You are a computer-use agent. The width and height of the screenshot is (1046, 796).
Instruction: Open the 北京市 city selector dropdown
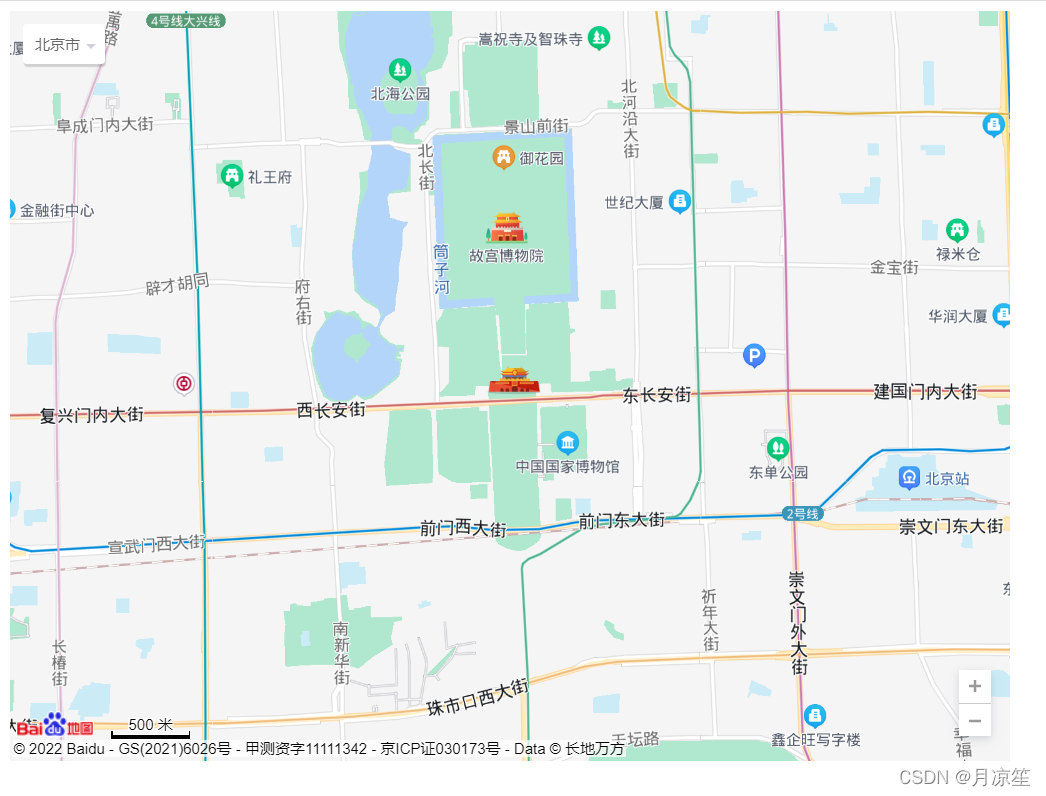pyautogui.click(x=64, y=45)
